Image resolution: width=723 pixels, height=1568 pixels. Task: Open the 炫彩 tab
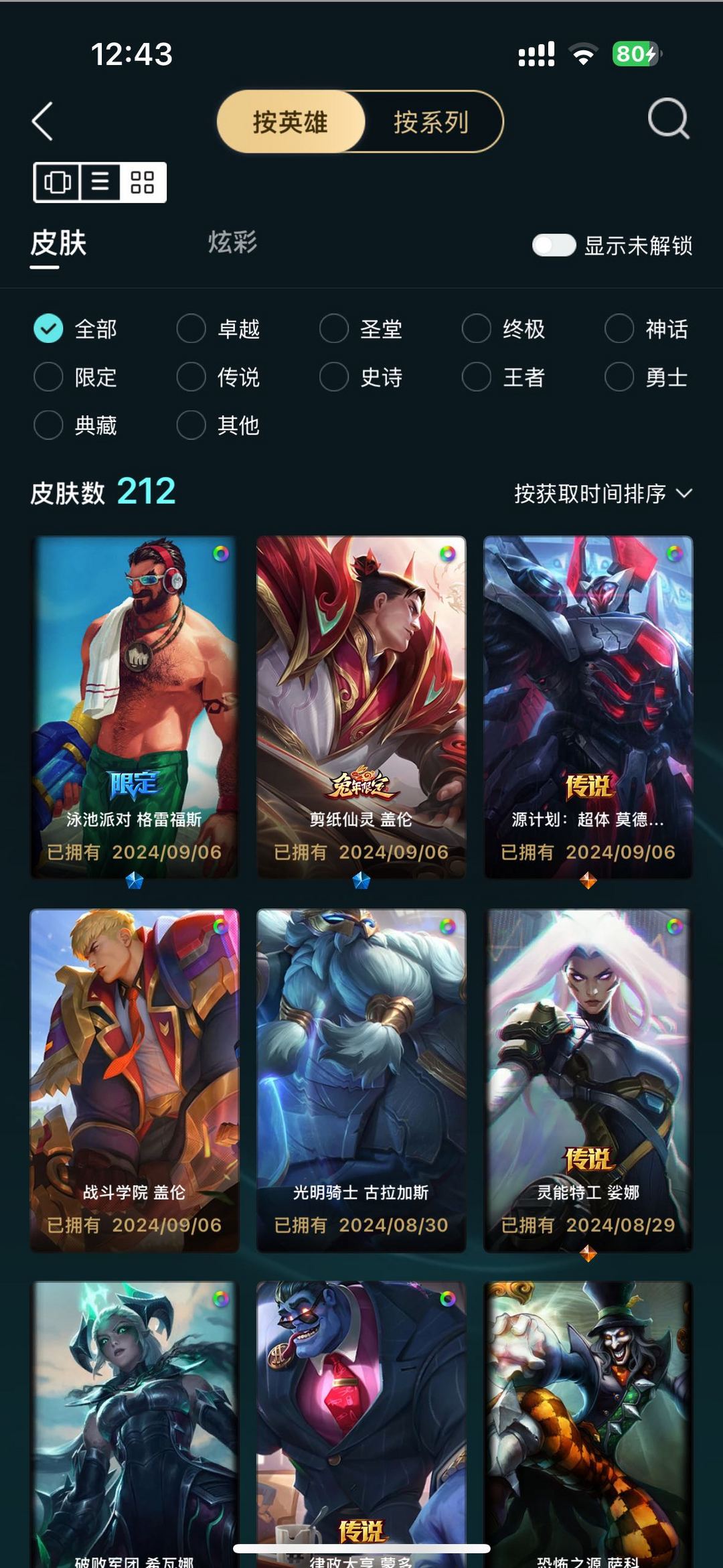[232, 242]
